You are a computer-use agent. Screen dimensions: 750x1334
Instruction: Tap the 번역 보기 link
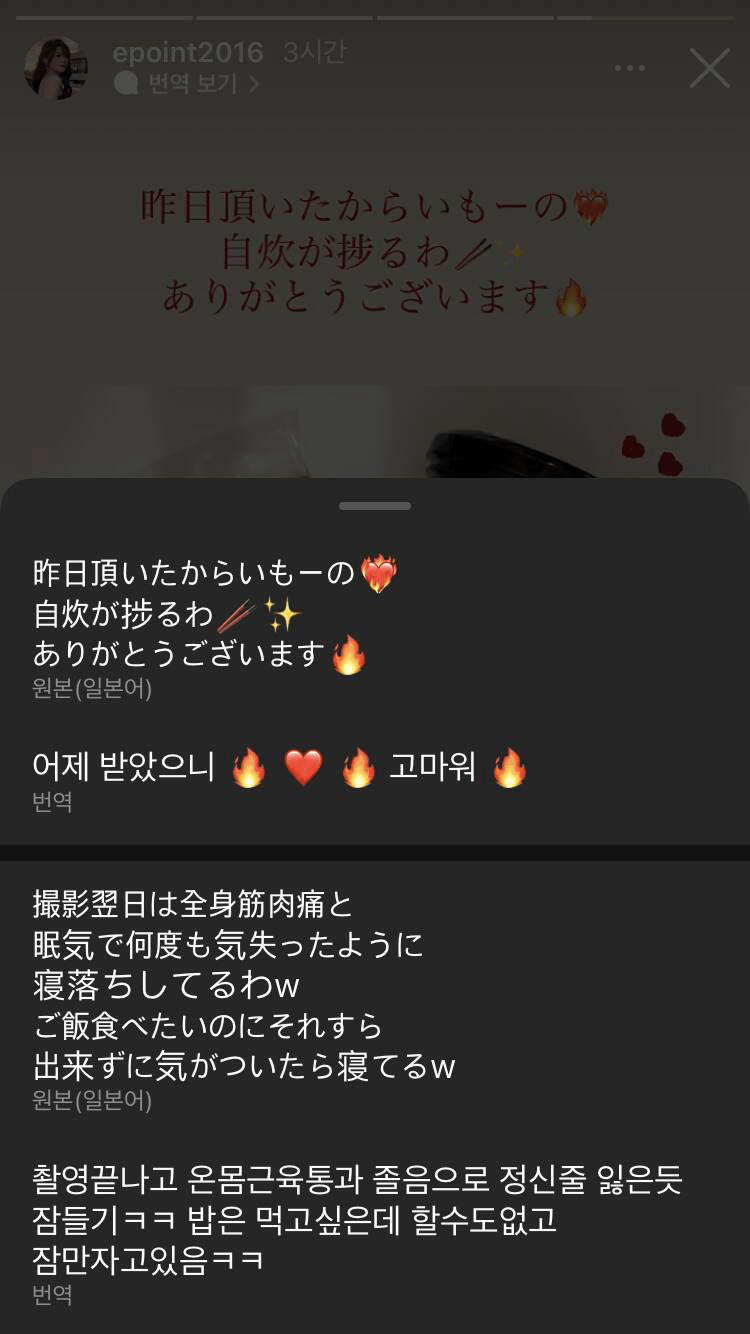coord(188,84)
